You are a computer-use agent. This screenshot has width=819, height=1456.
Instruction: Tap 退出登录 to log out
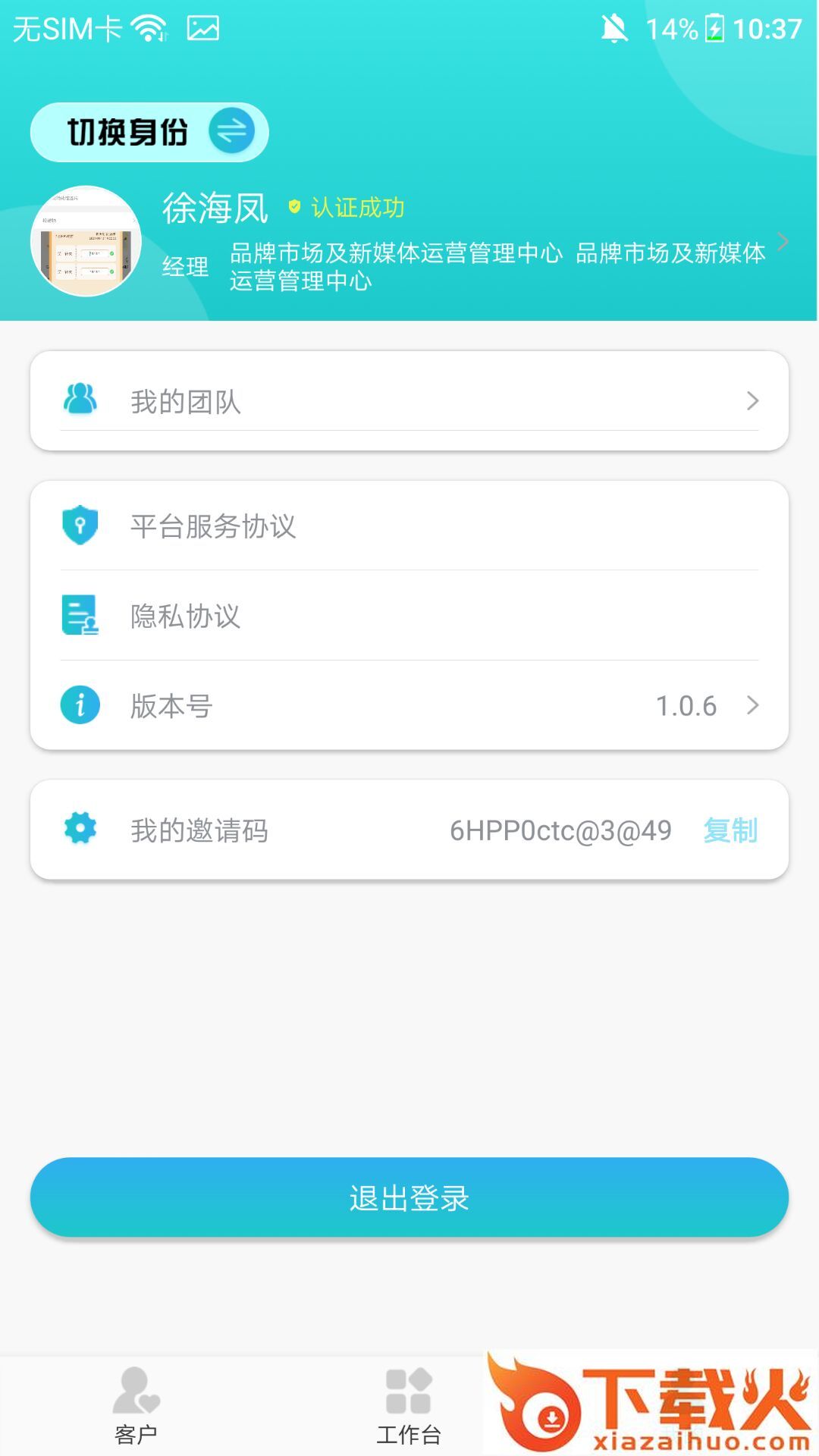[x=409, y=1197]
